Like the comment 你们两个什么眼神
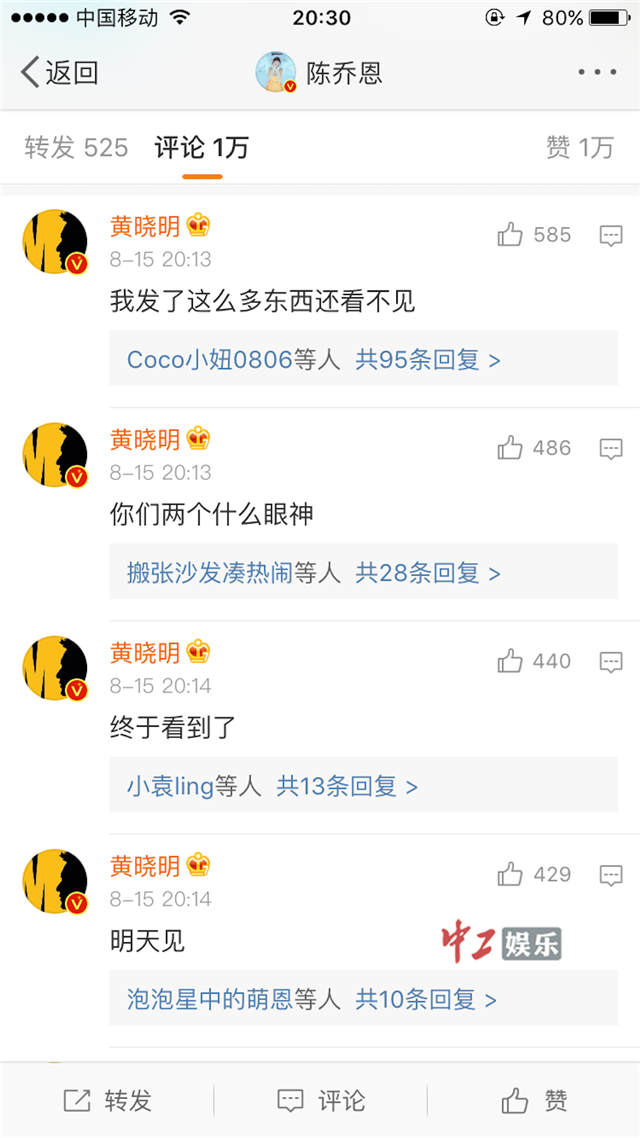The height and width of the screenshot is (1138, 640). (x=511, y=448)
